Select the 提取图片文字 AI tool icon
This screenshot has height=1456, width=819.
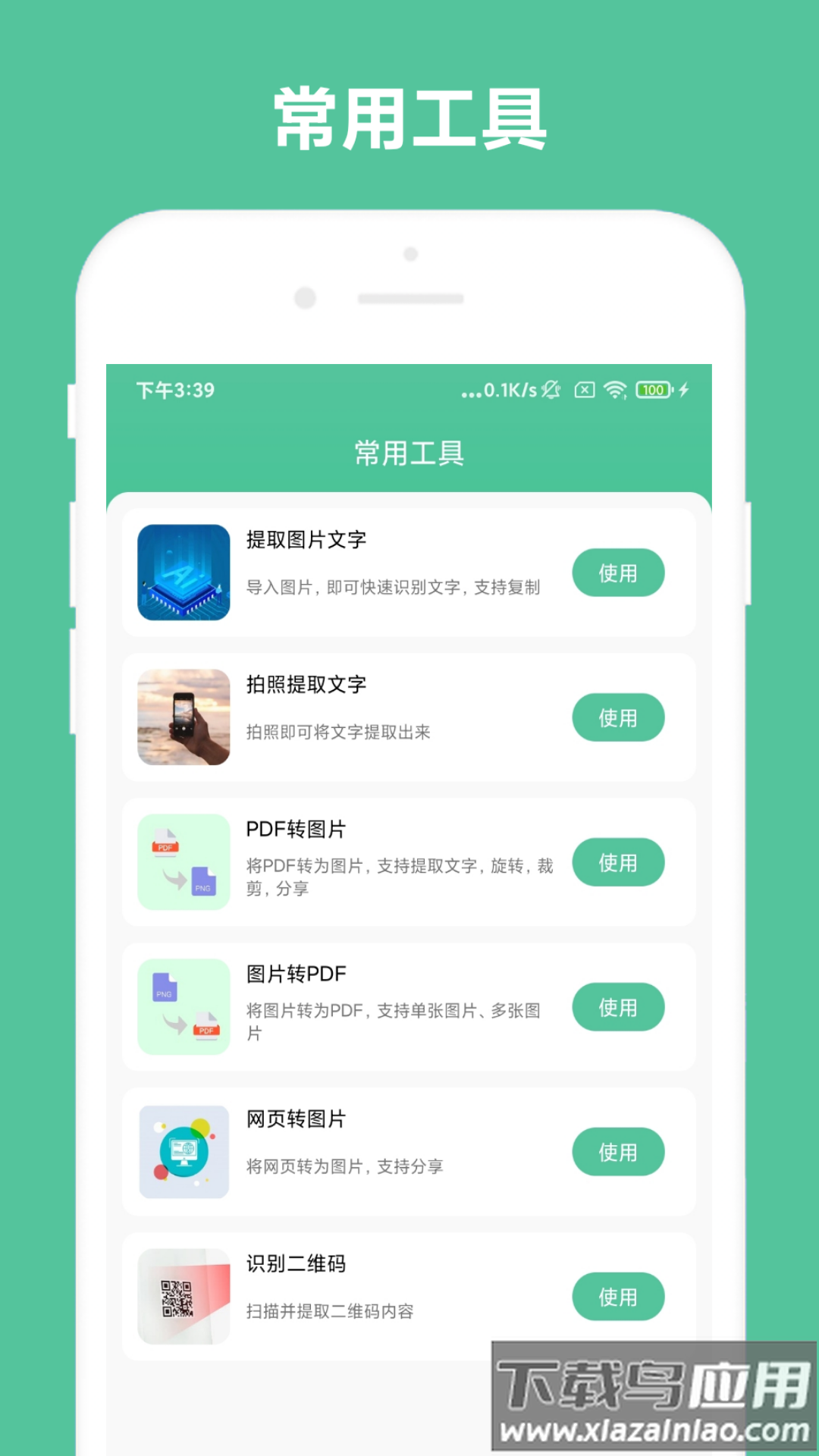(x=183, y=572)
